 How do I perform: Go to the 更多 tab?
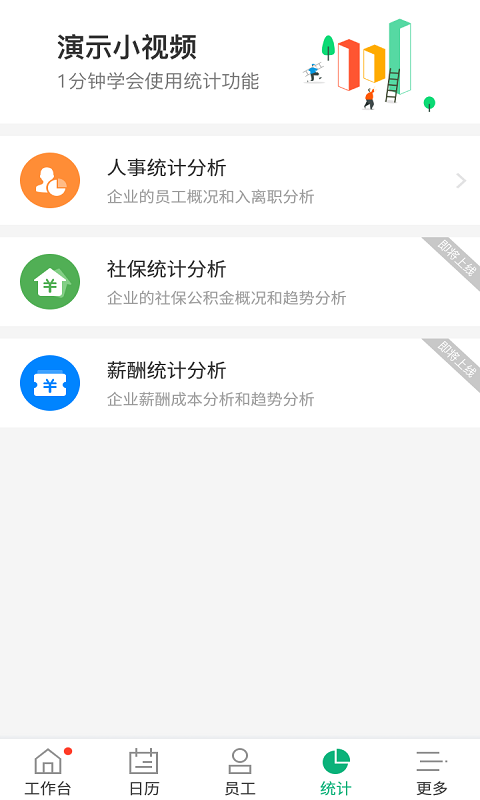click(x=432, y=770)
